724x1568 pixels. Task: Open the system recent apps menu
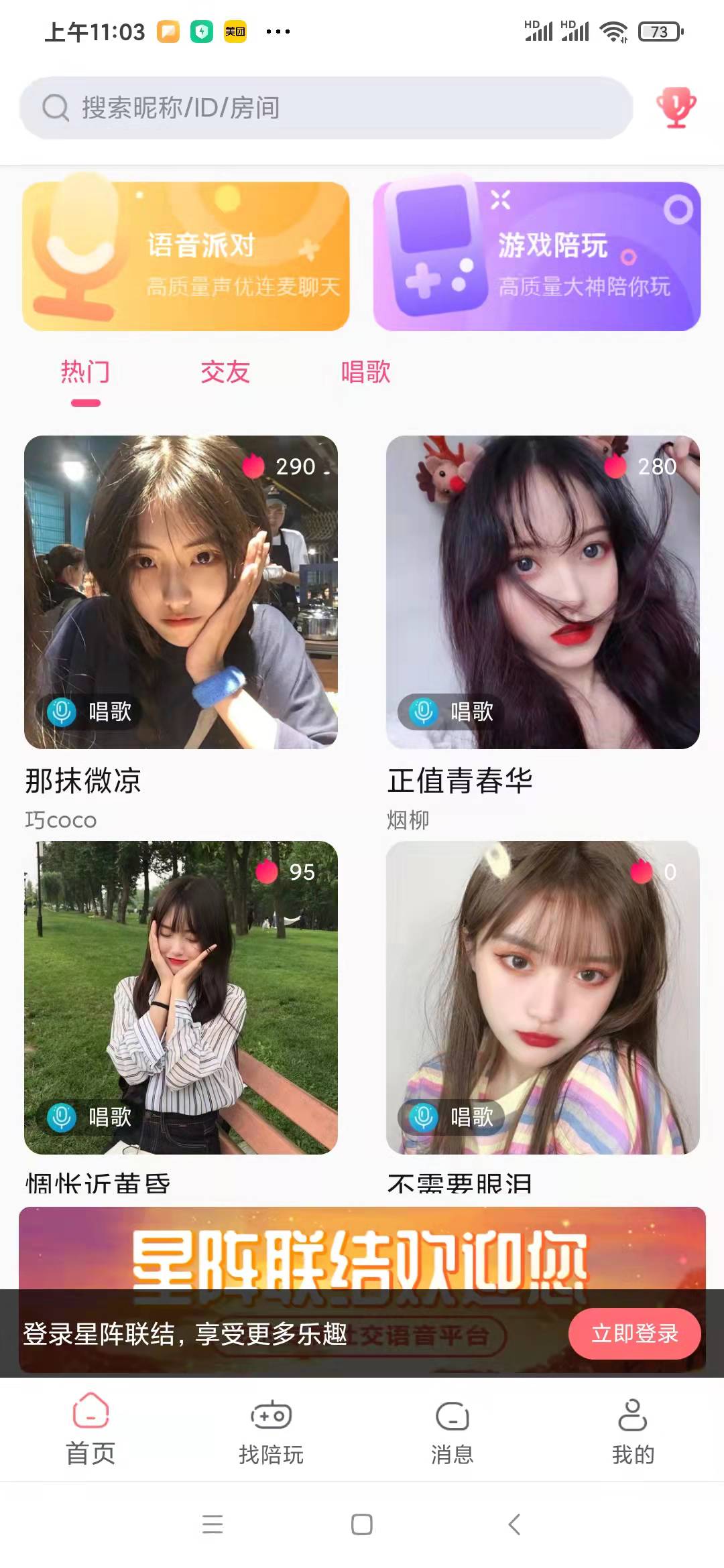click(213, 1524)
